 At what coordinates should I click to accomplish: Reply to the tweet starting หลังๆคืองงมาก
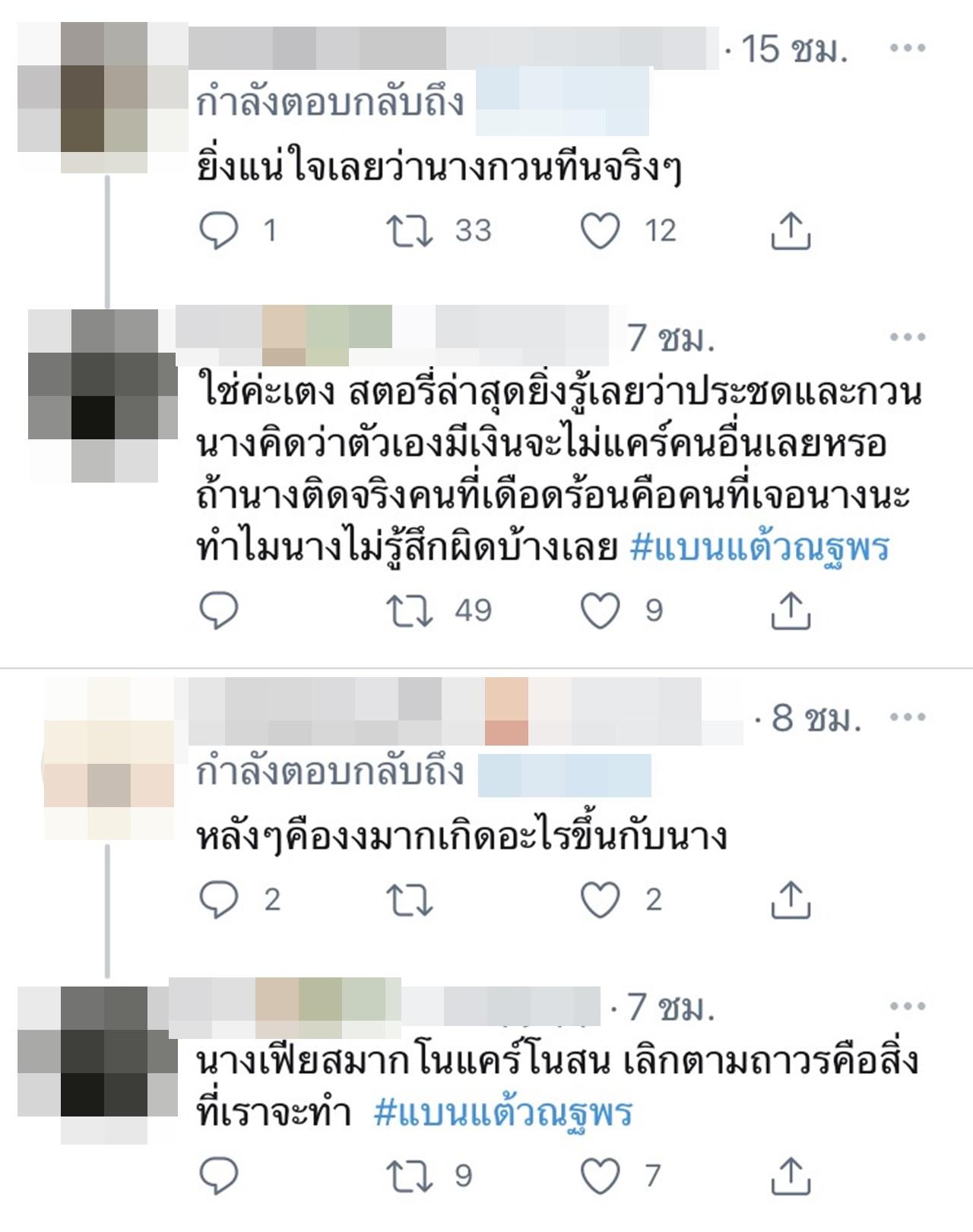coord(219,900)
